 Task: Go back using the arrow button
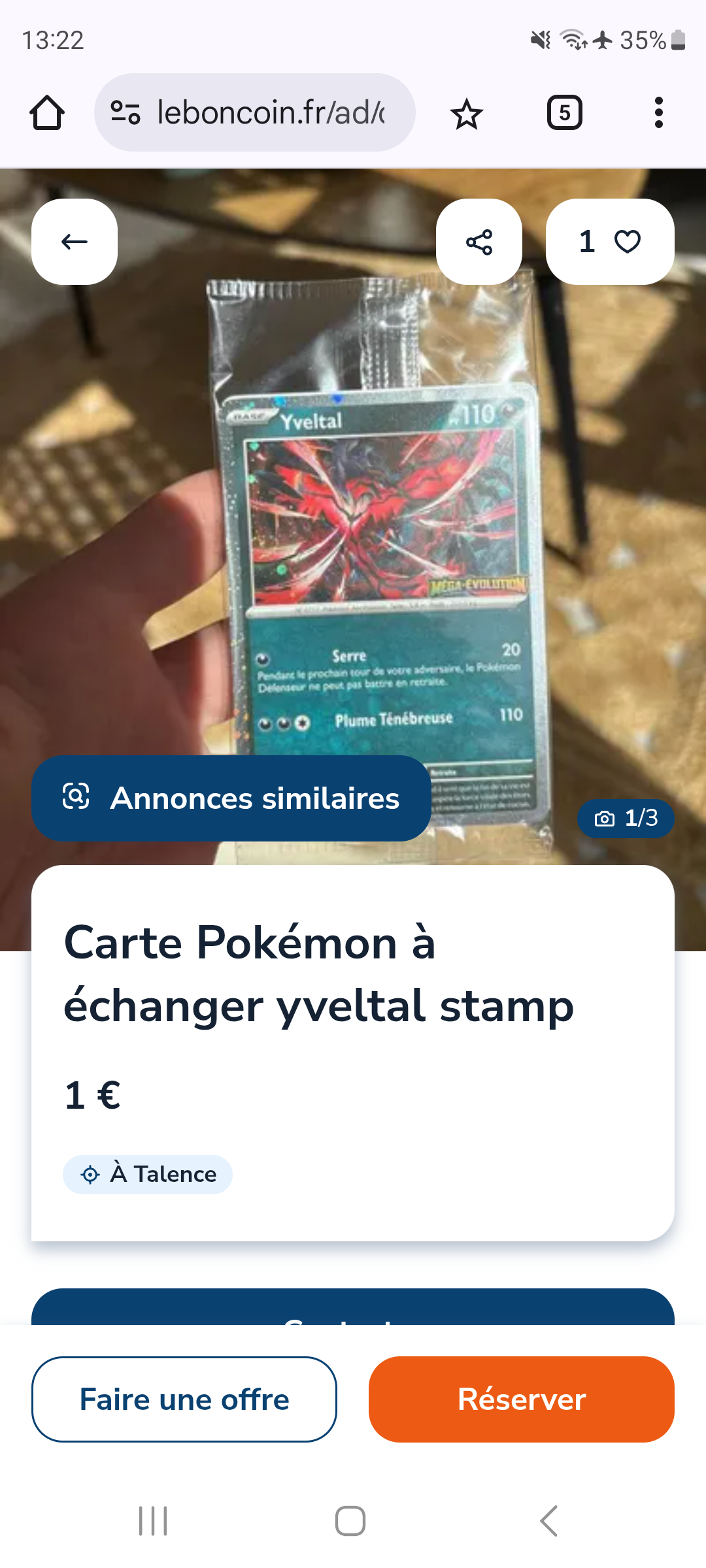(x=75, y=242)
